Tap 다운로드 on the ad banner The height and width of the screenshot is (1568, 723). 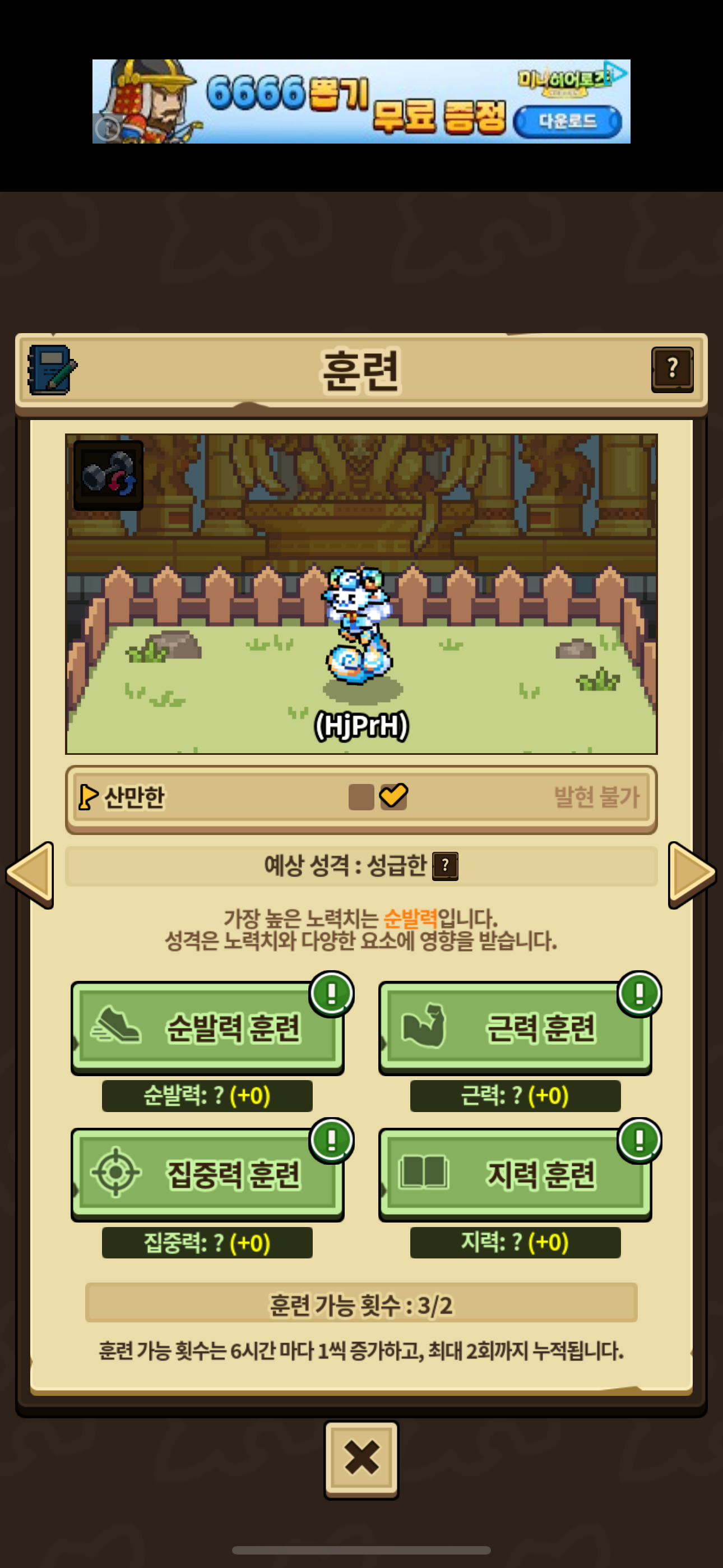[x=567, y=121]
